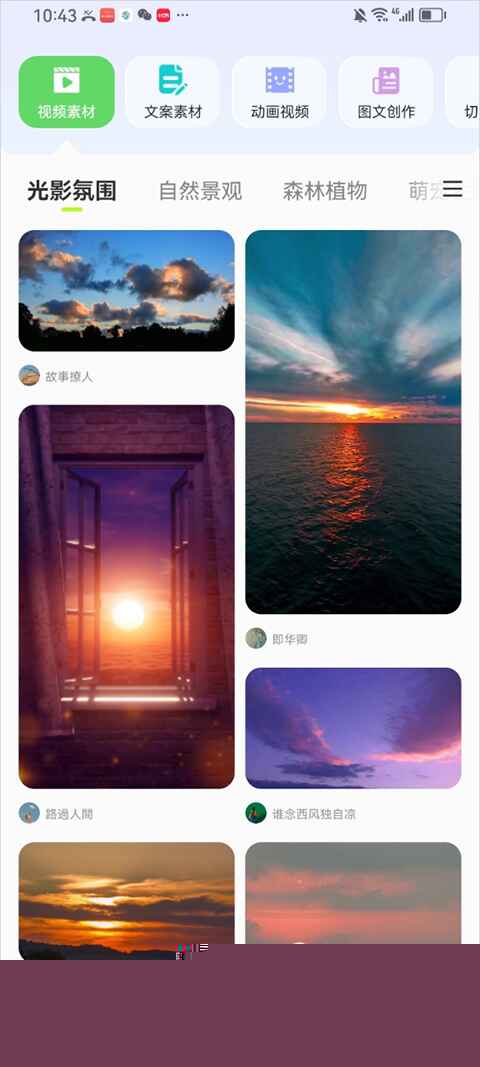
Task: View 谁念西风独自凉's profile avatar
Action: click(256, 813)
